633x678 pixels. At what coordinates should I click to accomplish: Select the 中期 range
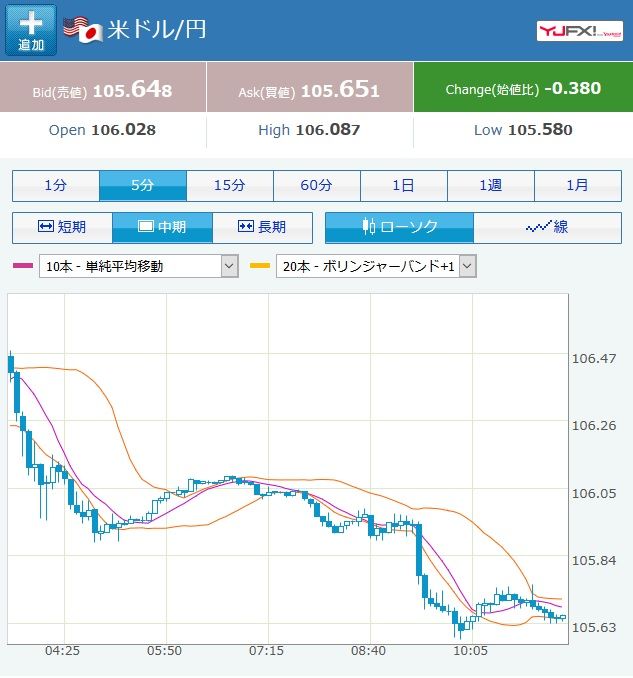[x=163, y=227]
